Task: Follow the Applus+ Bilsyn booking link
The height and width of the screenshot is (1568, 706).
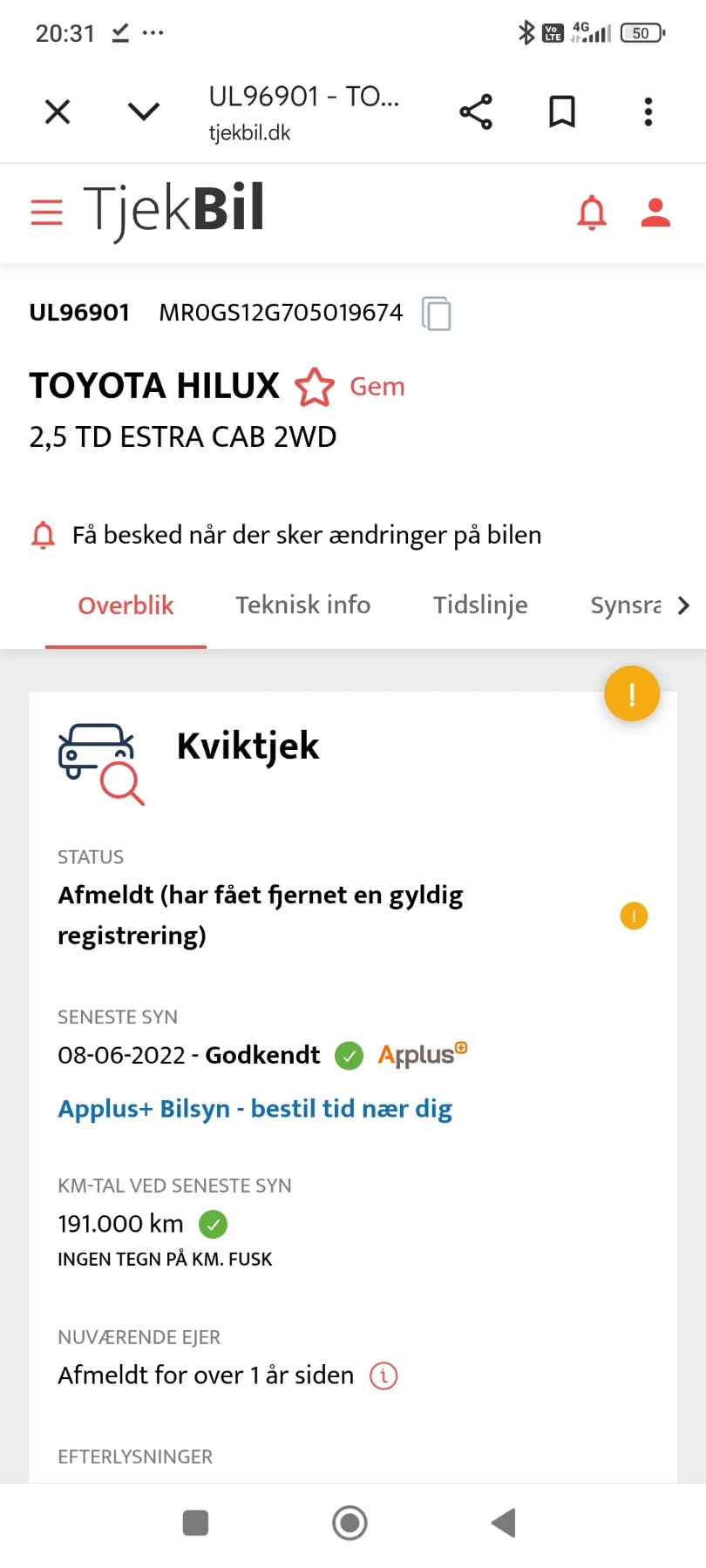Action: pyautogui.click(x=255, y=1108)
